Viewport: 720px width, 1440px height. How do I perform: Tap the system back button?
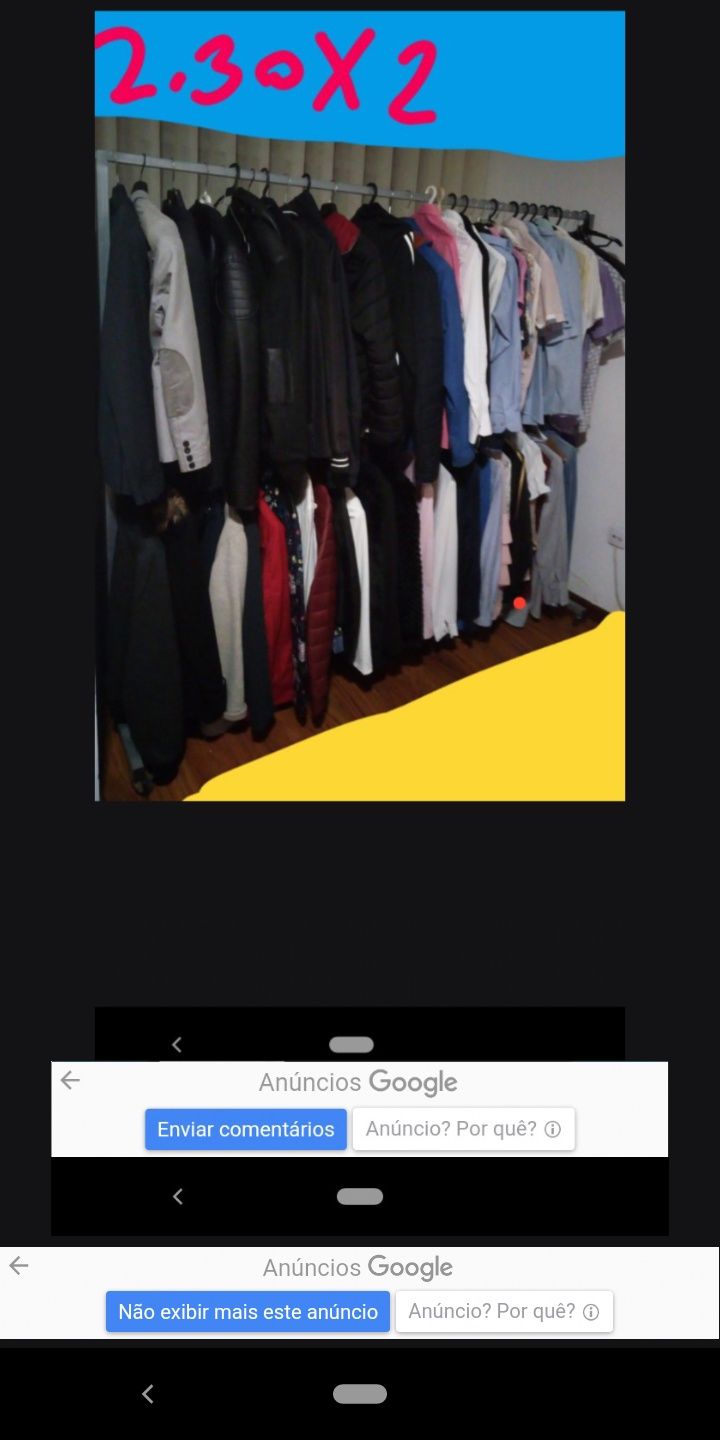click(x=148, y=1394)
